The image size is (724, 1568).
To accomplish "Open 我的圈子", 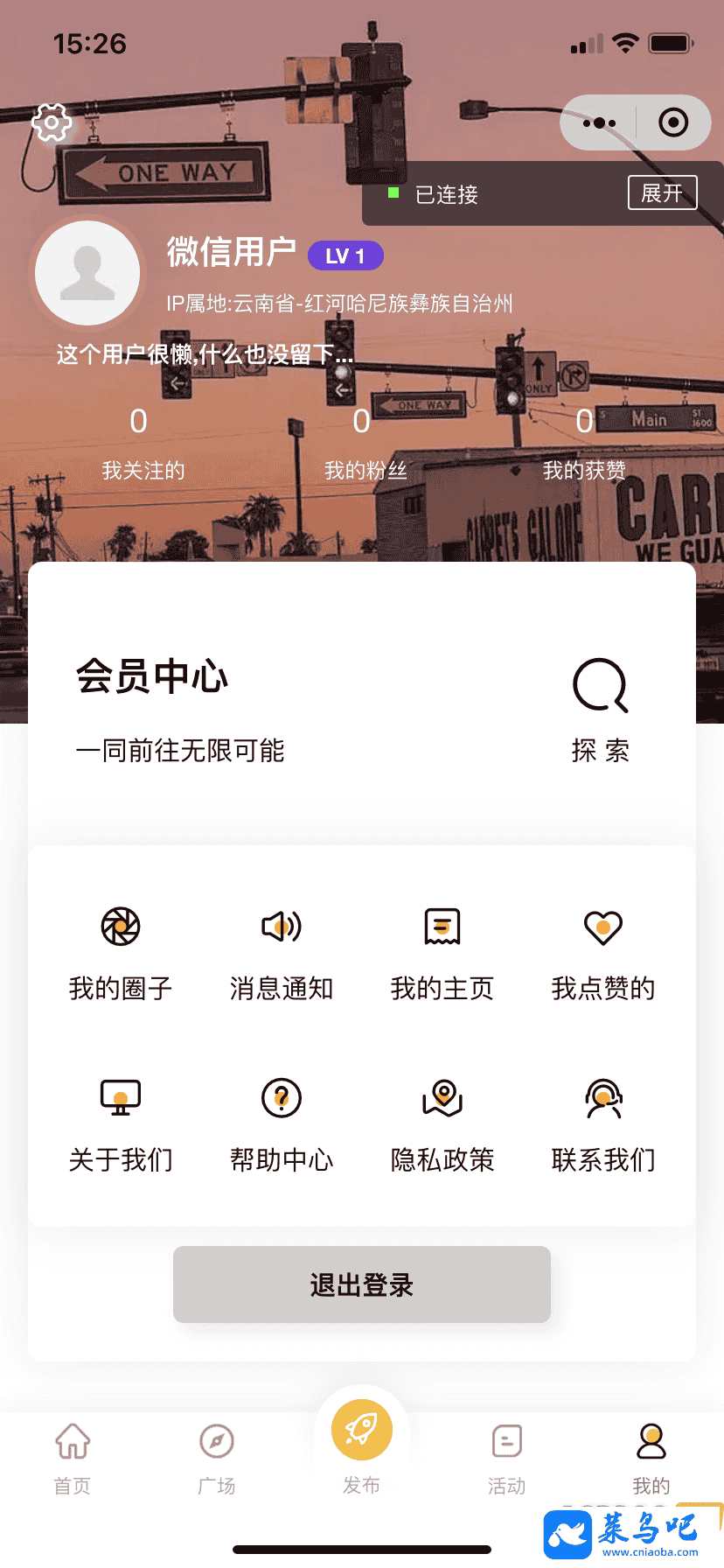I will [121, 952].
